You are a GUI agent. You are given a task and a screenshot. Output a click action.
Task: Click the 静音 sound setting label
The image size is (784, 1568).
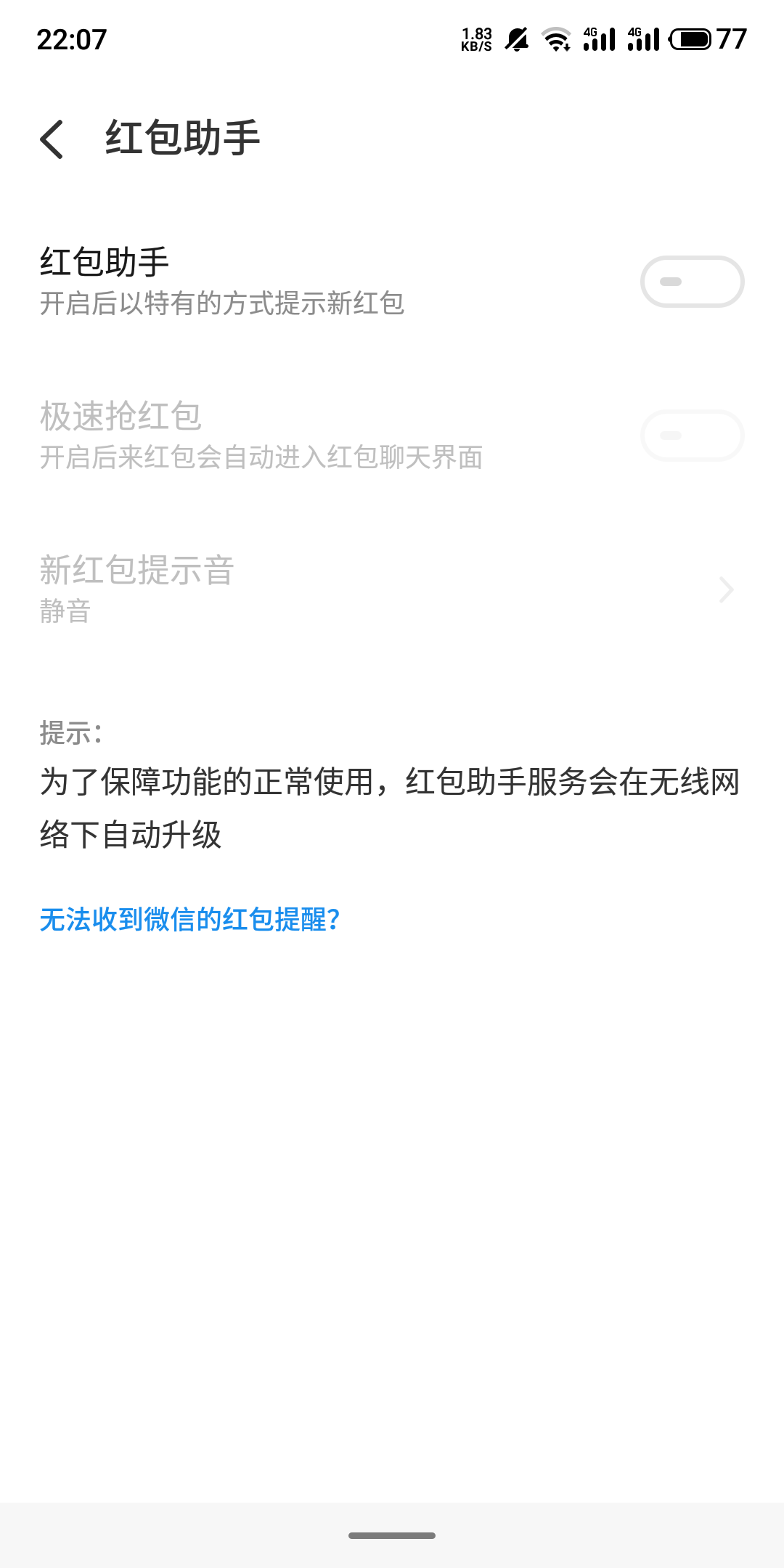click(x=64, y=613)
